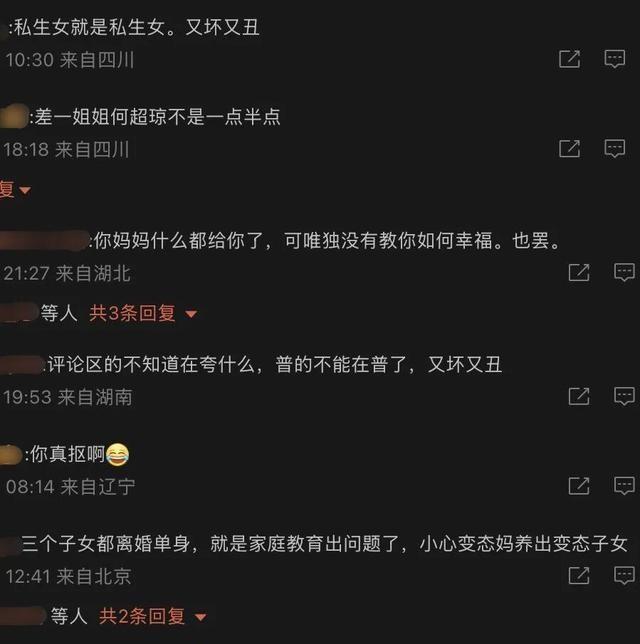Viewport: 640px width, 644px height.
Task: Share the 10:30 comment from 四川
Action: (x=569, y=59)
